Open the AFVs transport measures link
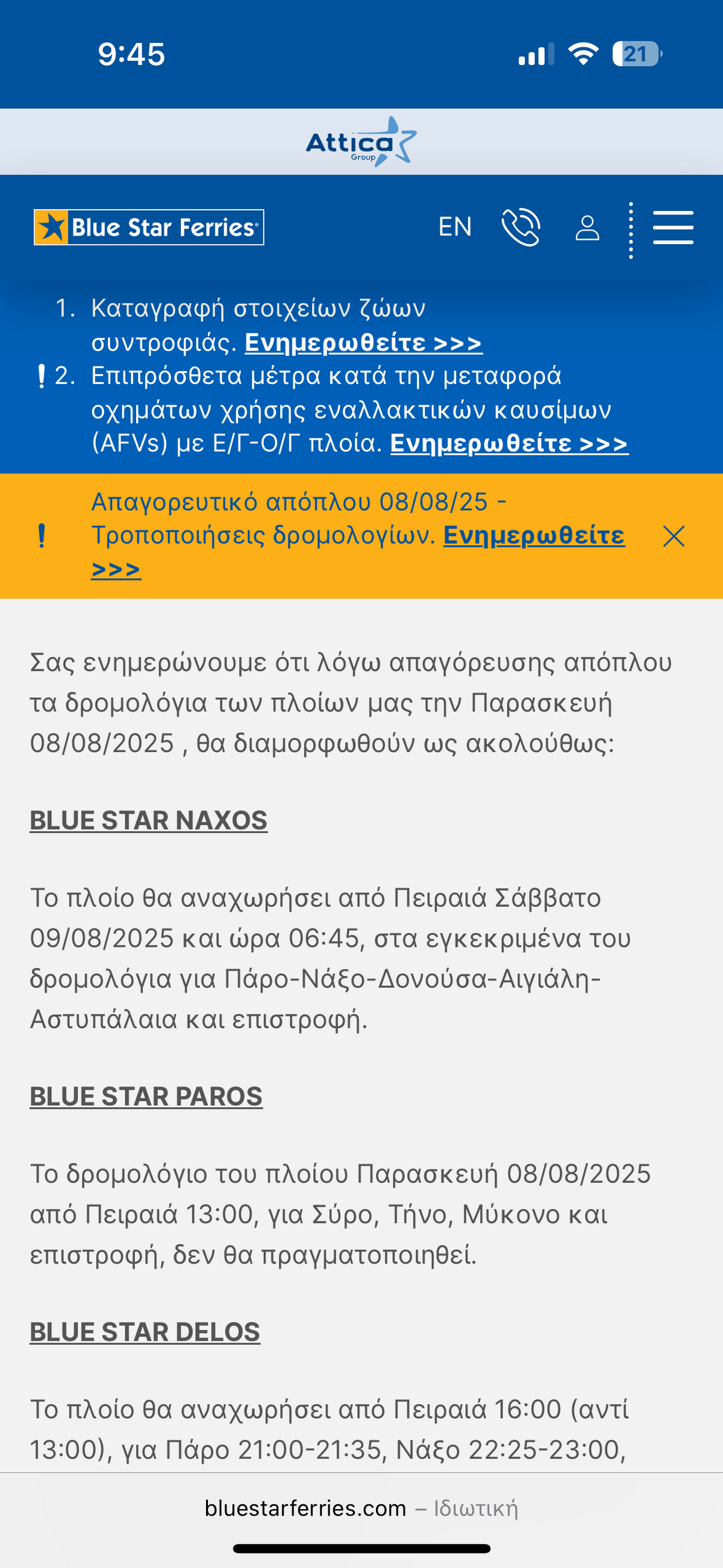723x1568 pixels. 509,444
